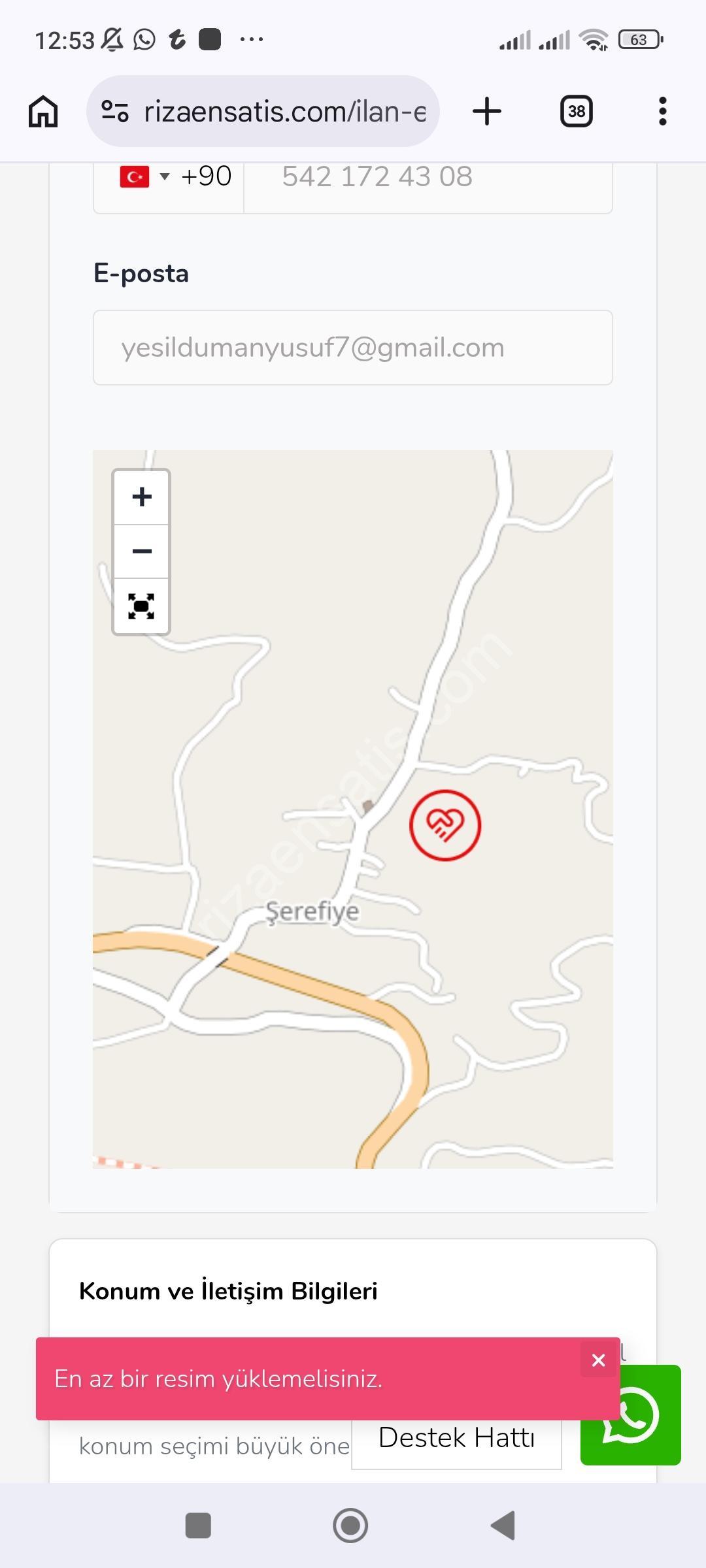Open the browser overflow menu
Image resolution: width=706 pixels, height=1568 pixels.
pos(662,111)
